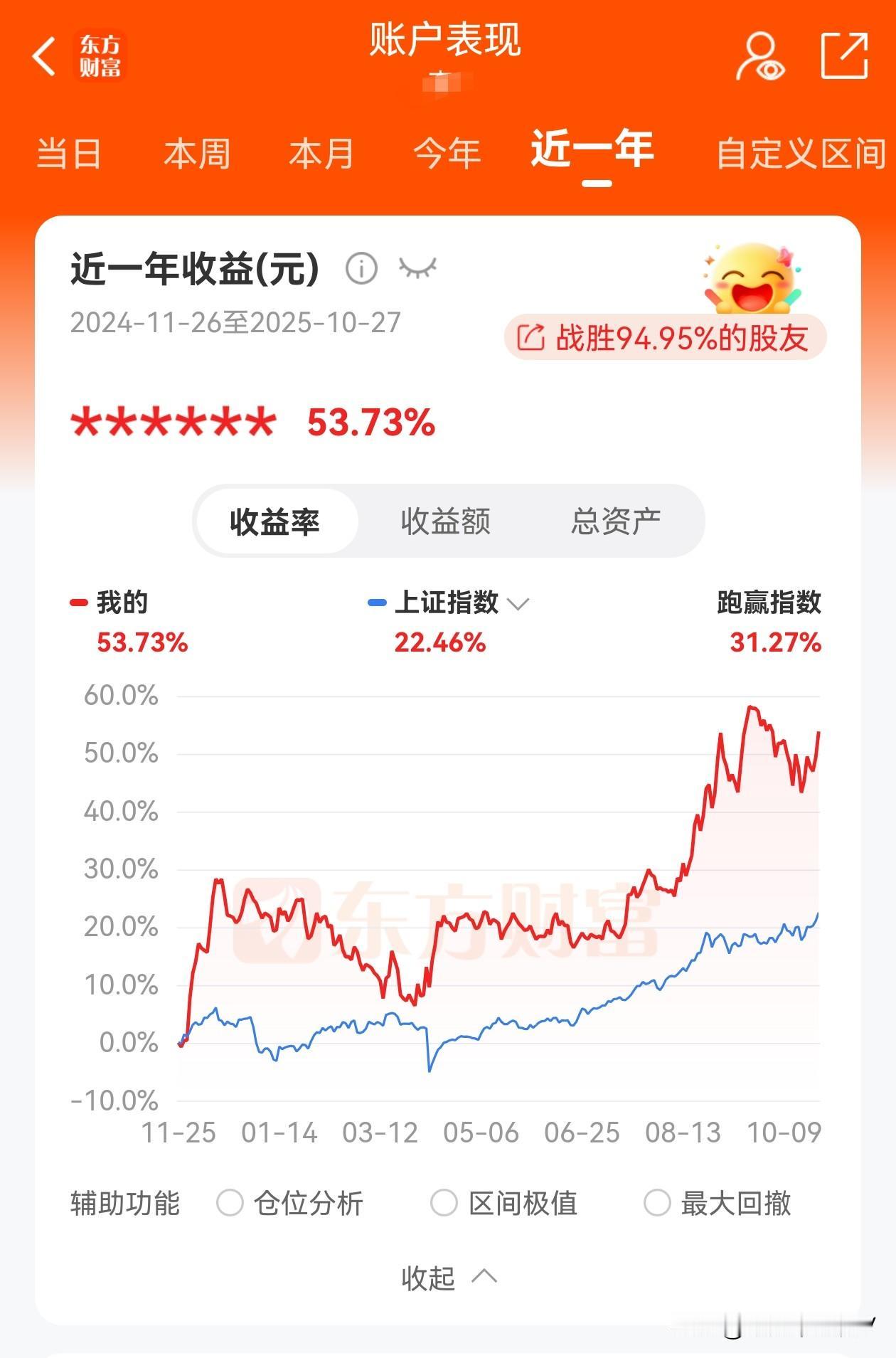
Task: Collapse the chart with 收起
Action: pyautogui.click(x=448, y=1278)
